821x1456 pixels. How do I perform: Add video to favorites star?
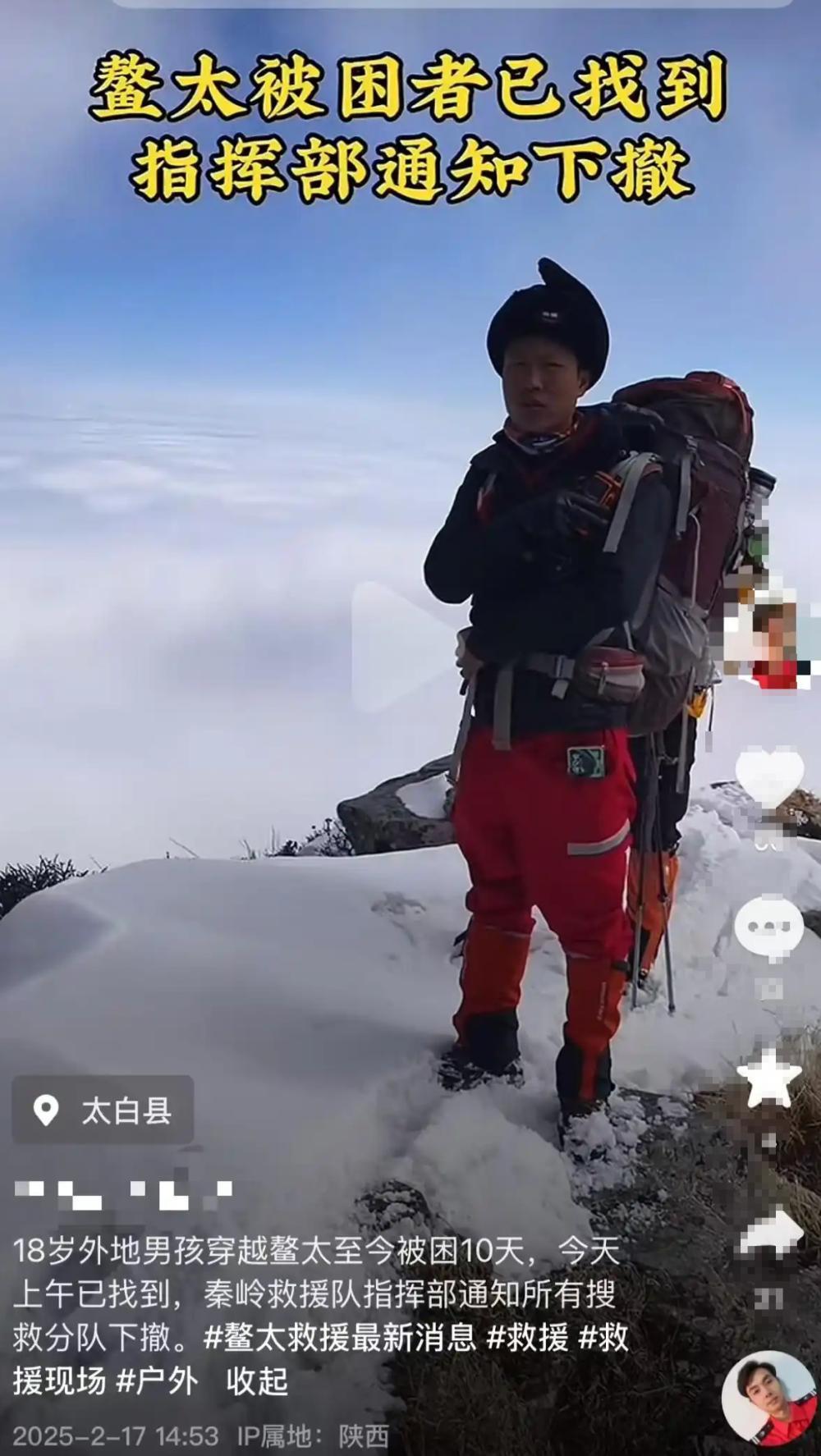(x=768, y=1078)
